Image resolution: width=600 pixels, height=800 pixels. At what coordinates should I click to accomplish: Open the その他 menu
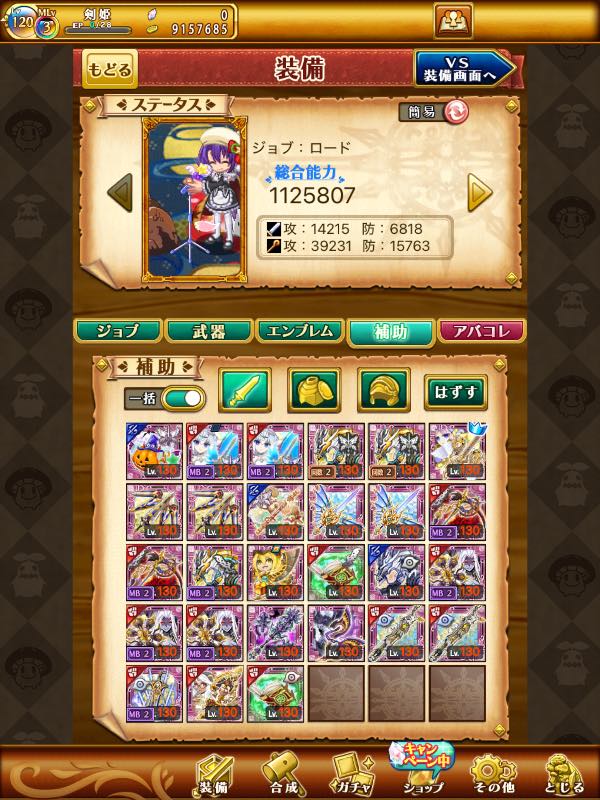point(492,773)
